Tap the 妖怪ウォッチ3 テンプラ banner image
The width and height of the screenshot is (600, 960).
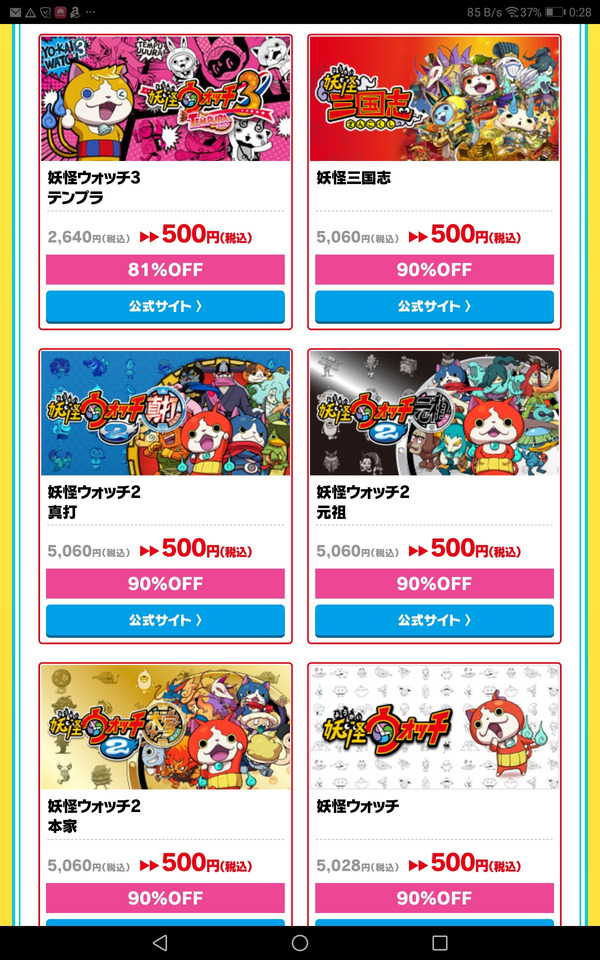coord(165,99)
